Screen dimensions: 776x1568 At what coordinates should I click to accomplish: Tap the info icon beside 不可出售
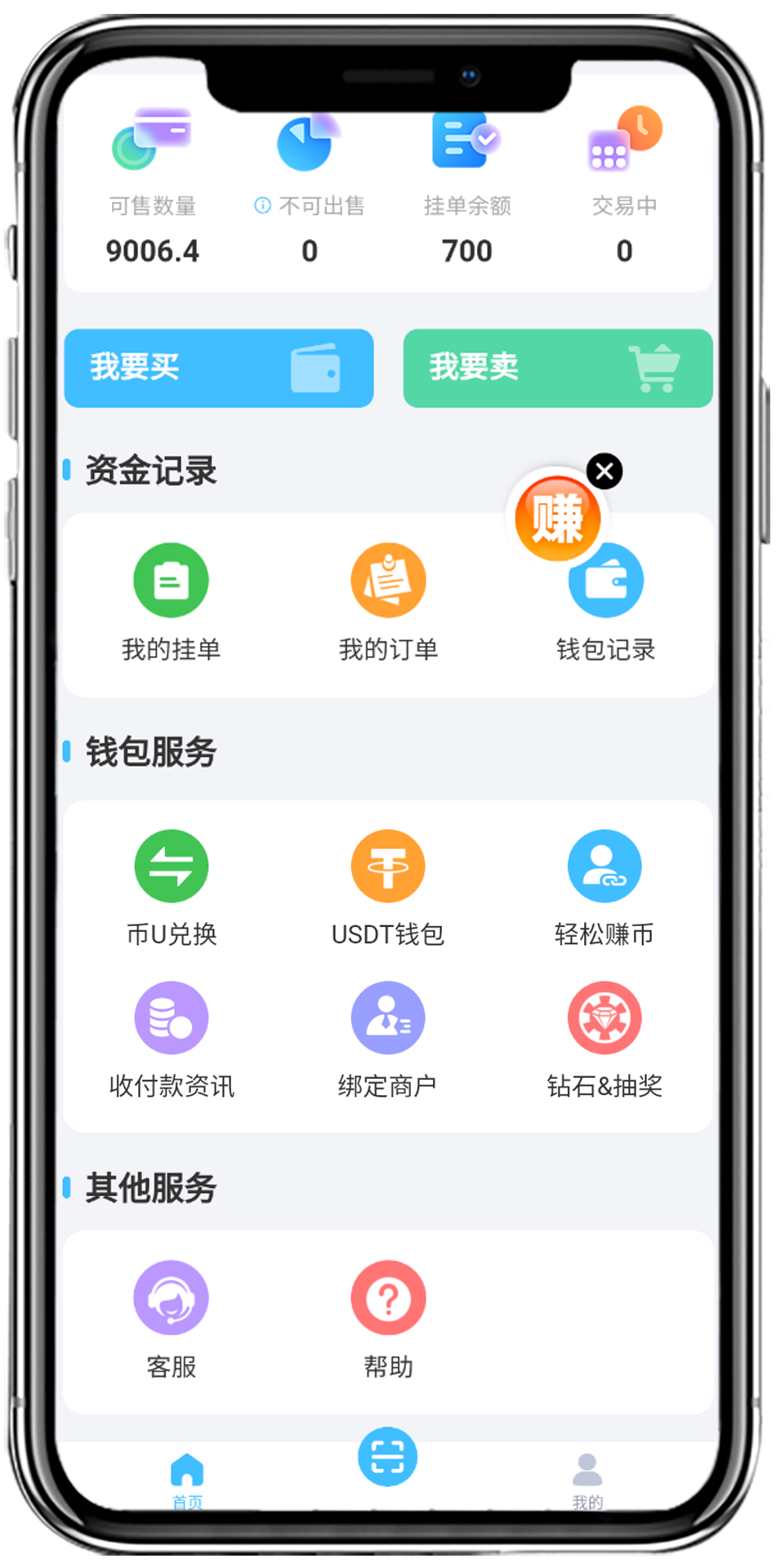coord(262,206)
